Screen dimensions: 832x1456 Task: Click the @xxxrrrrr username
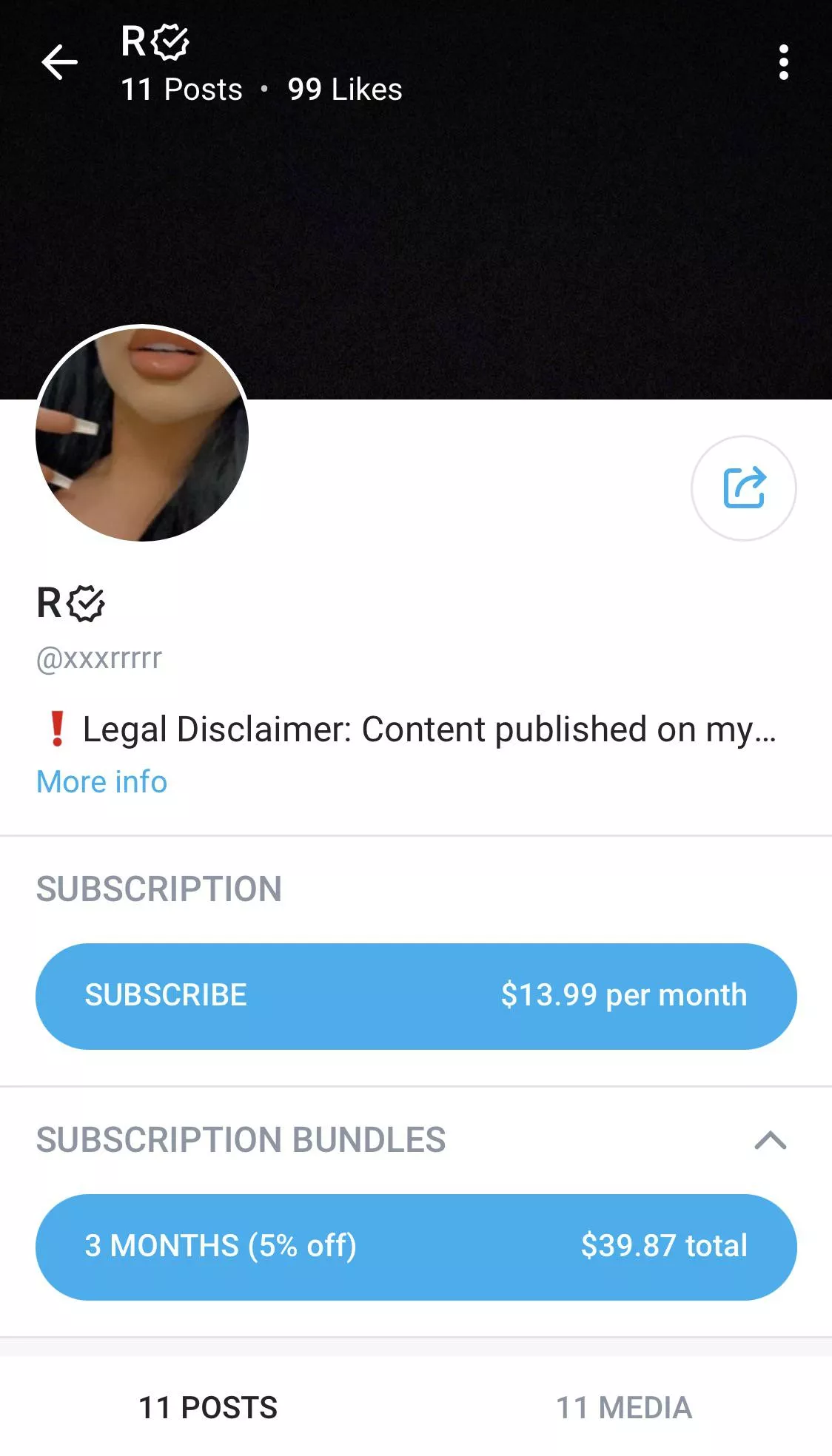pos(100,657)
